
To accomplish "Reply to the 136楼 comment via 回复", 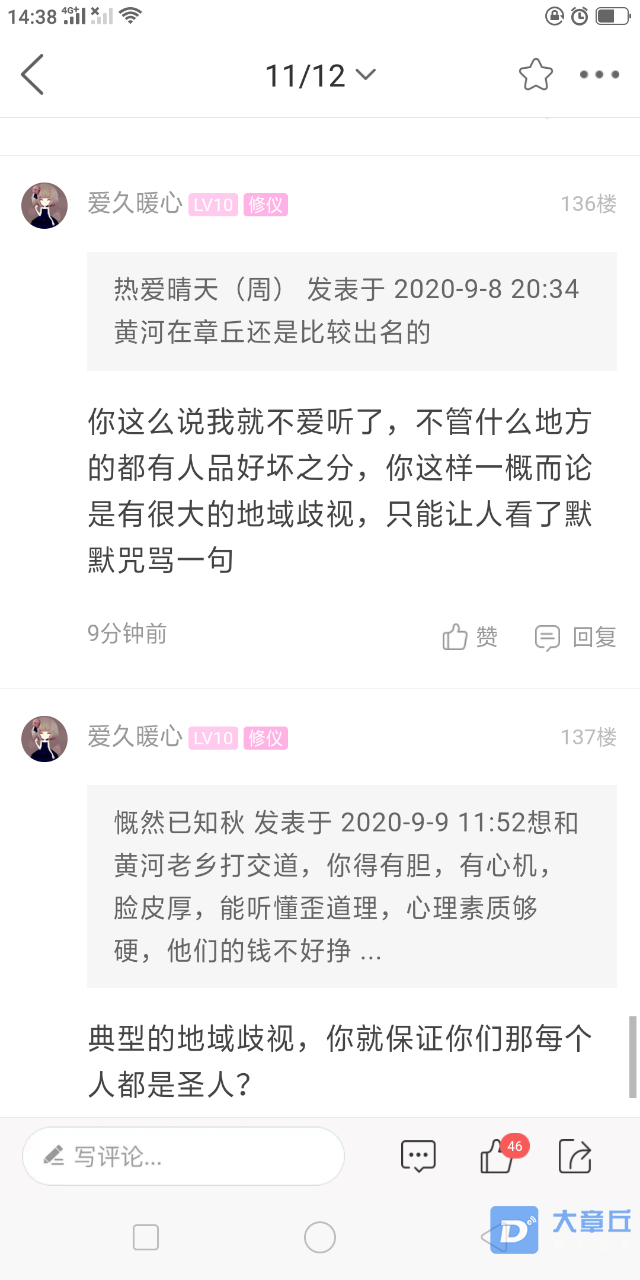I will [x=576, y=637].
